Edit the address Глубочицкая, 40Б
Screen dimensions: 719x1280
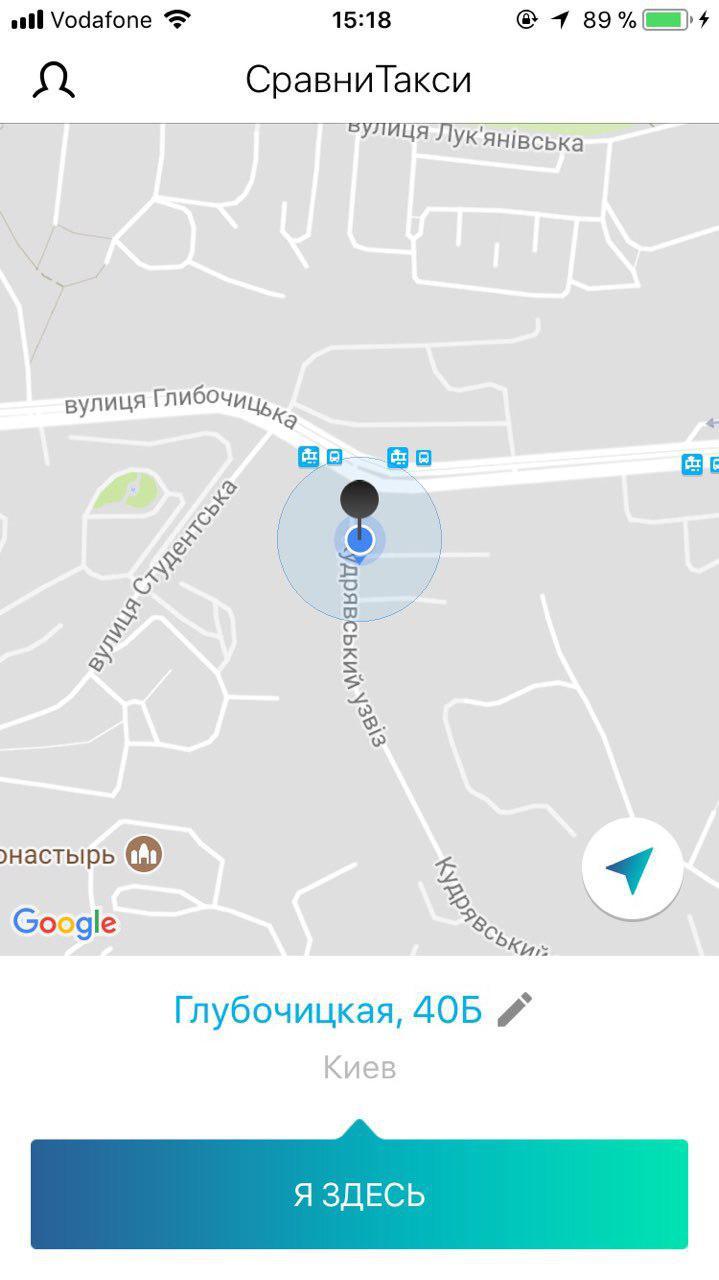(x=515, y=1010)
